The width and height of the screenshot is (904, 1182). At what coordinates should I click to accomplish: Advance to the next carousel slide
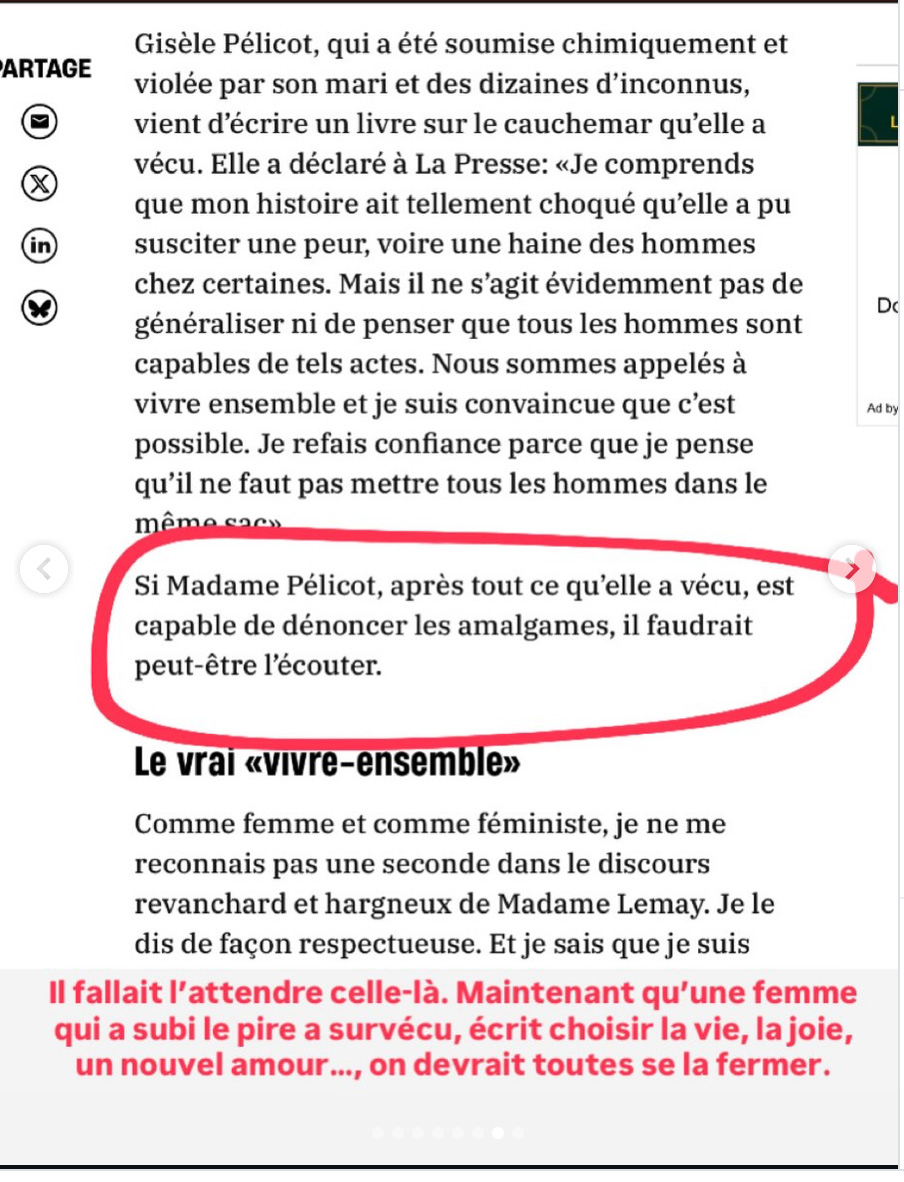[x=852, y=570]
